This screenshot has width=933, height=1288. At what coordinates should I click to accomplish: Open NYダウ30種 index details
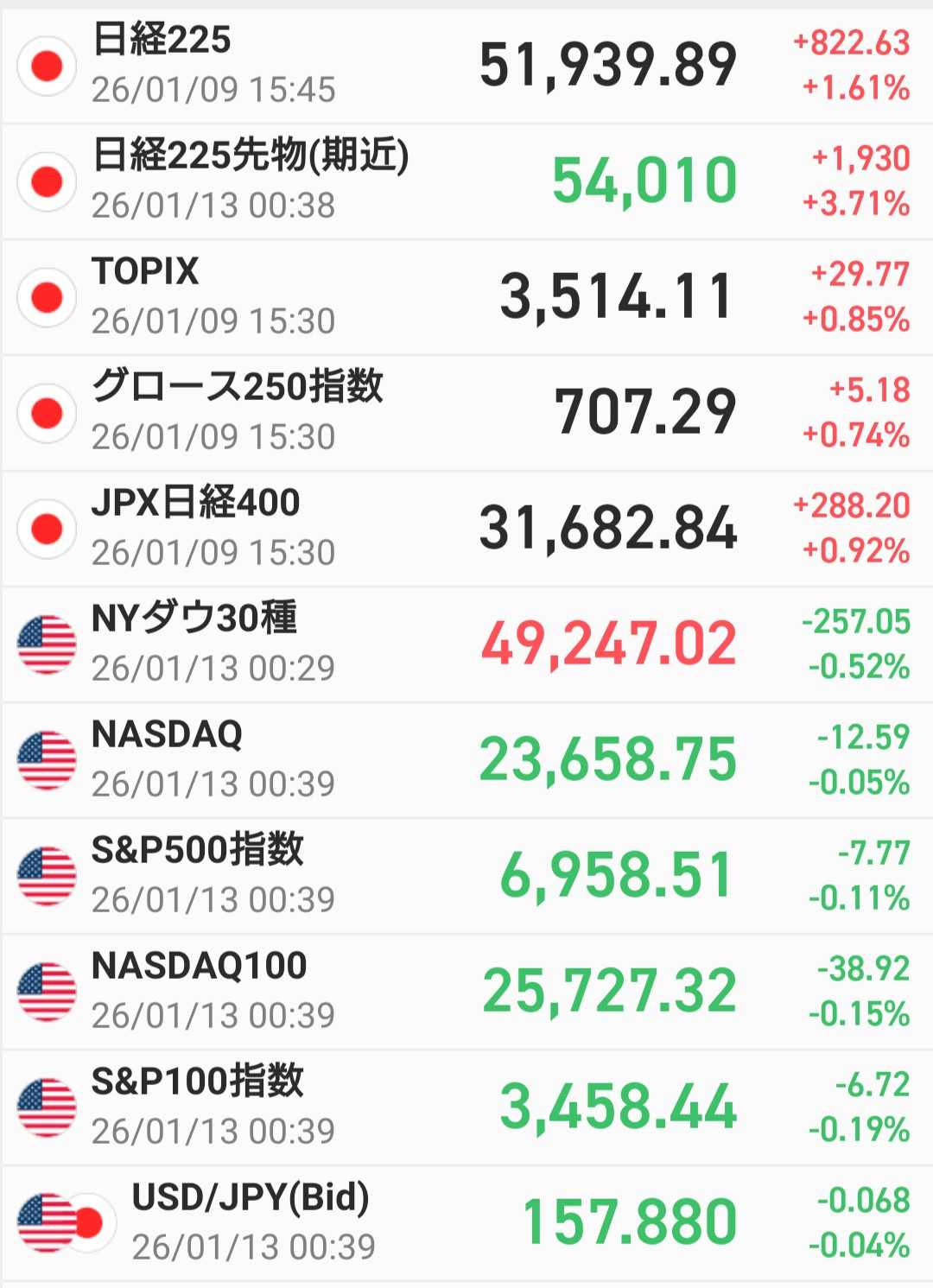pos(466,644)
